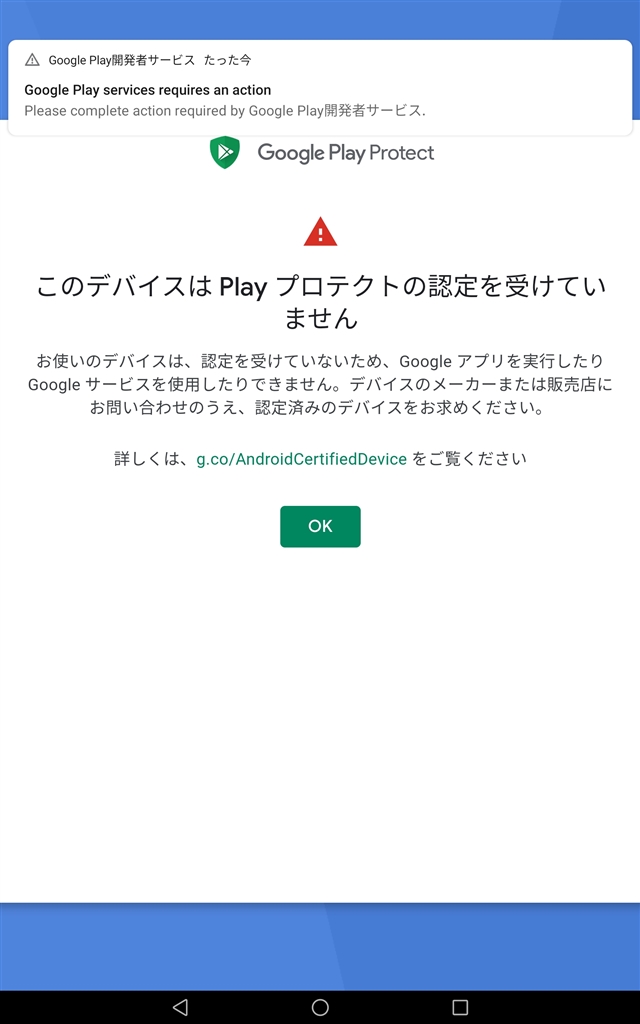Show recent apps
The height and width of the screenshot is (1024, 640).
[460, 1006]
